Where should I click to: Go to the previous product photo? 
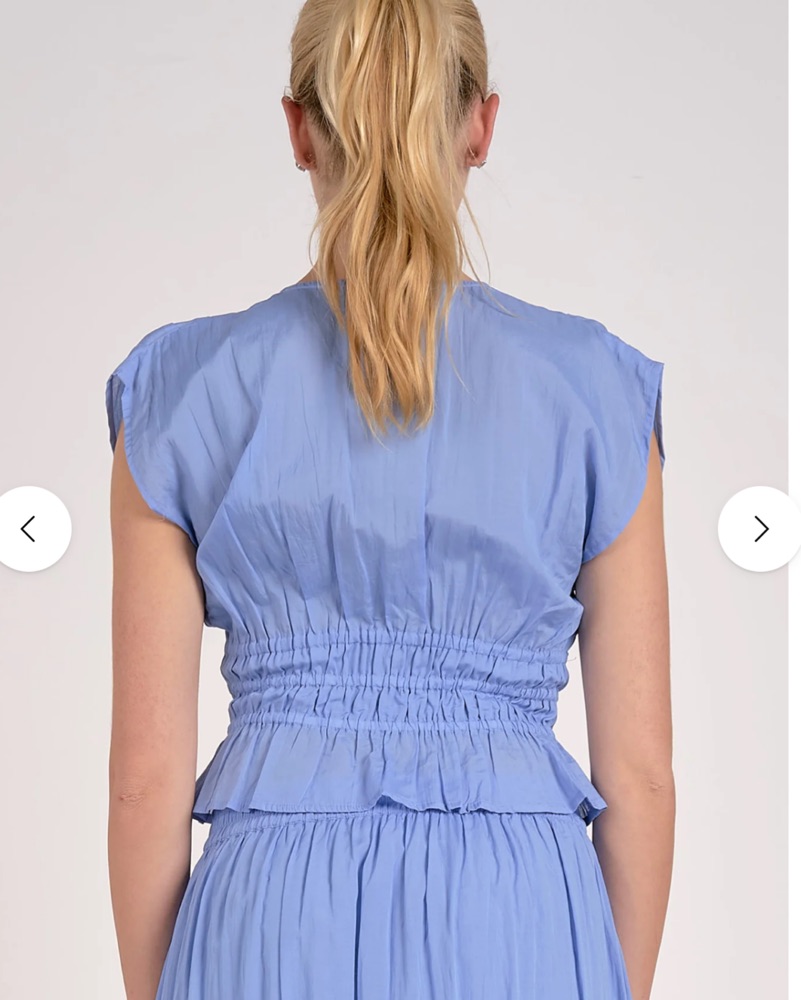point(29,529)
